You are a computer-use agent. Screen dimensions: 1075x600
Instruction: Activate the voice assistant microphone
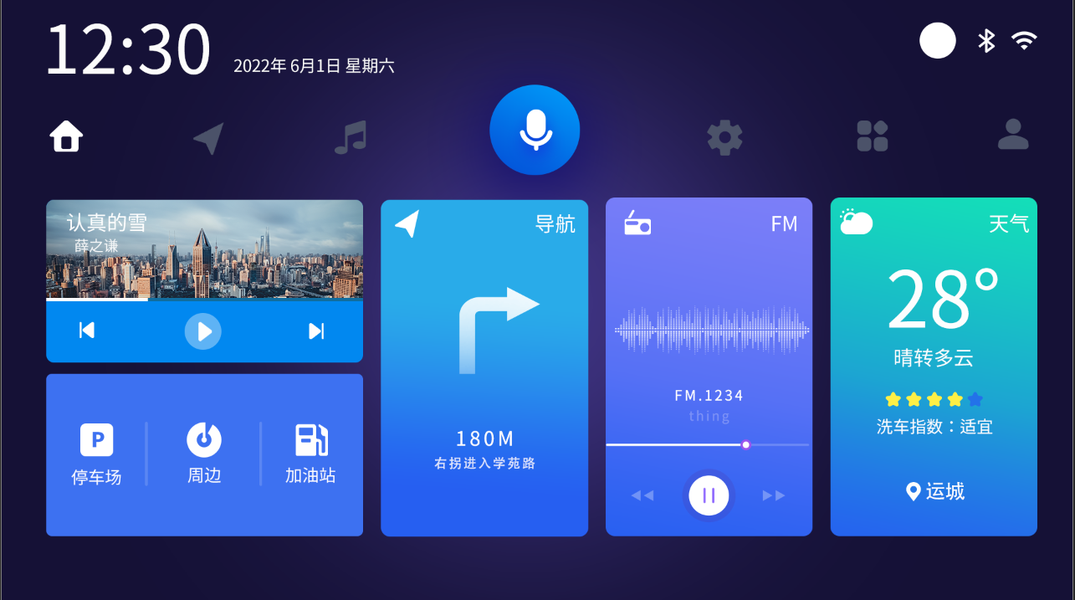[x=535, y=130]
